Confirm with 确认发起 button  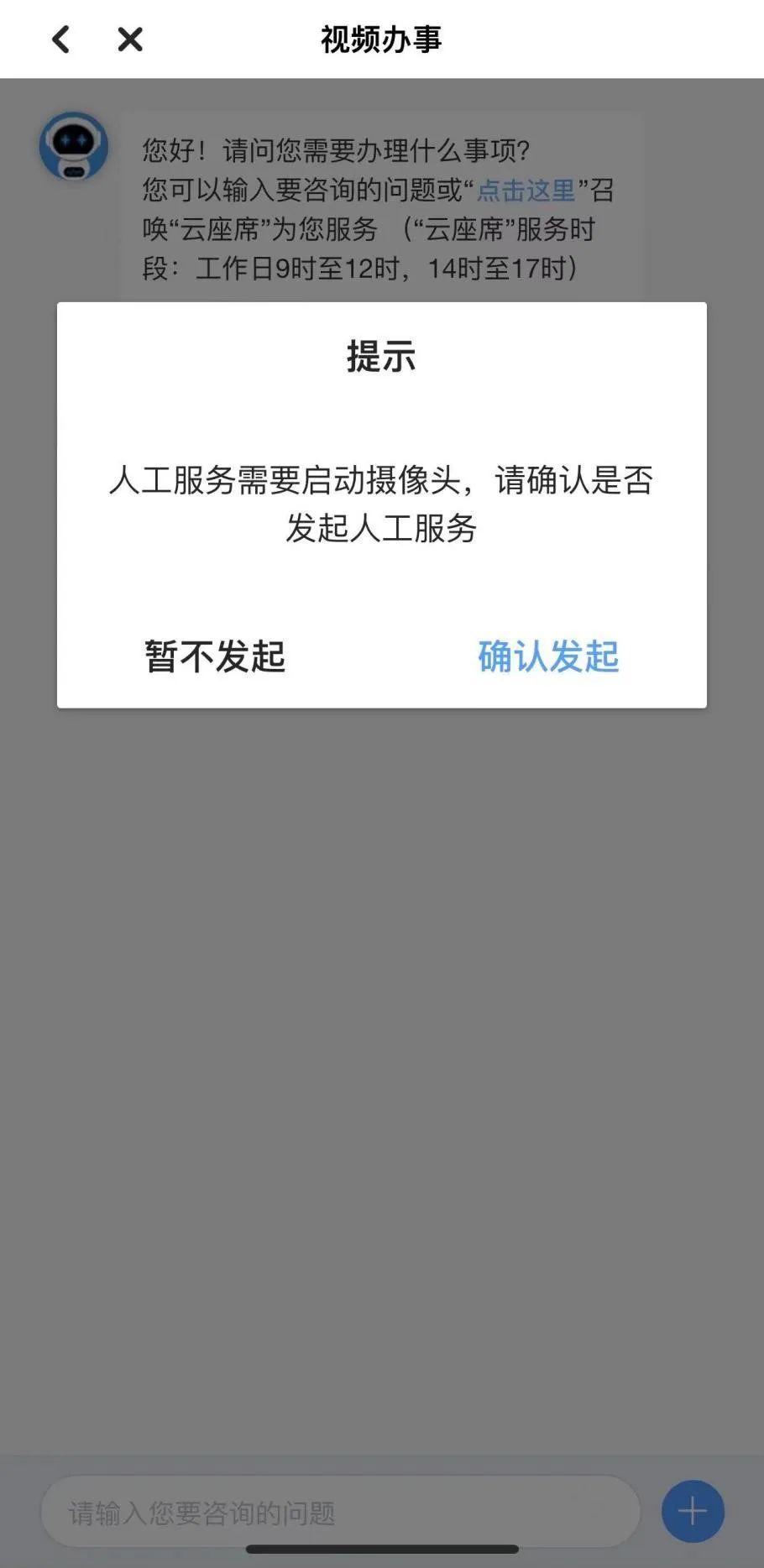(548, 656)
